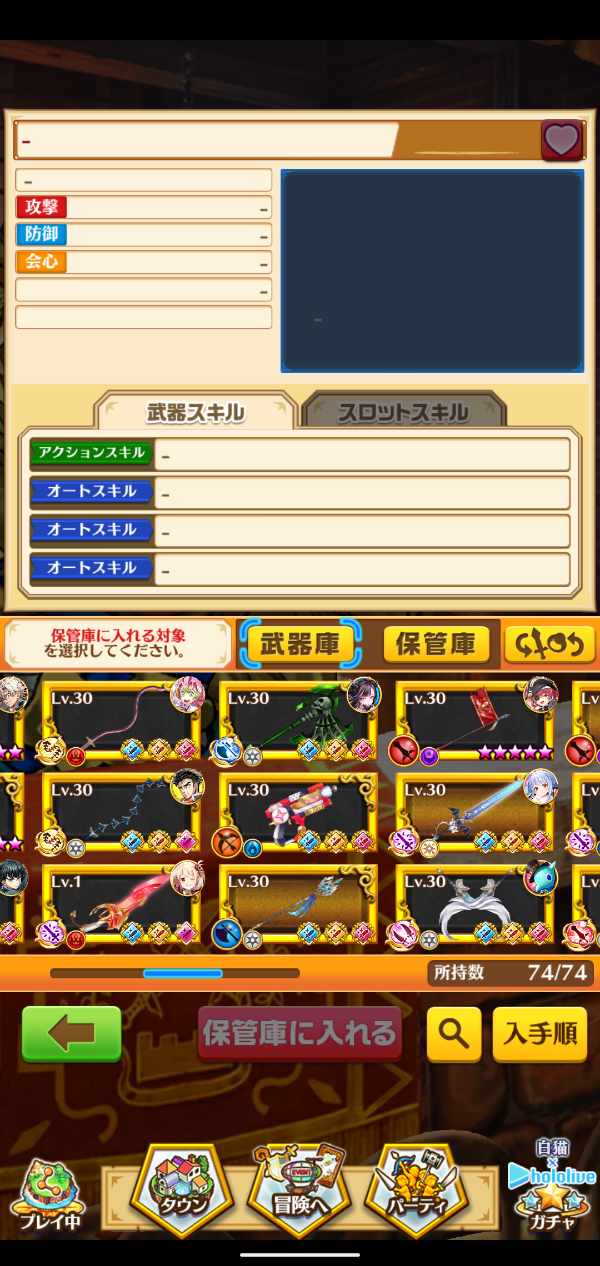Screen dimensions: 600x1266
Task: Switch to the スロットスキル tab
Action: tap(403, 412)
